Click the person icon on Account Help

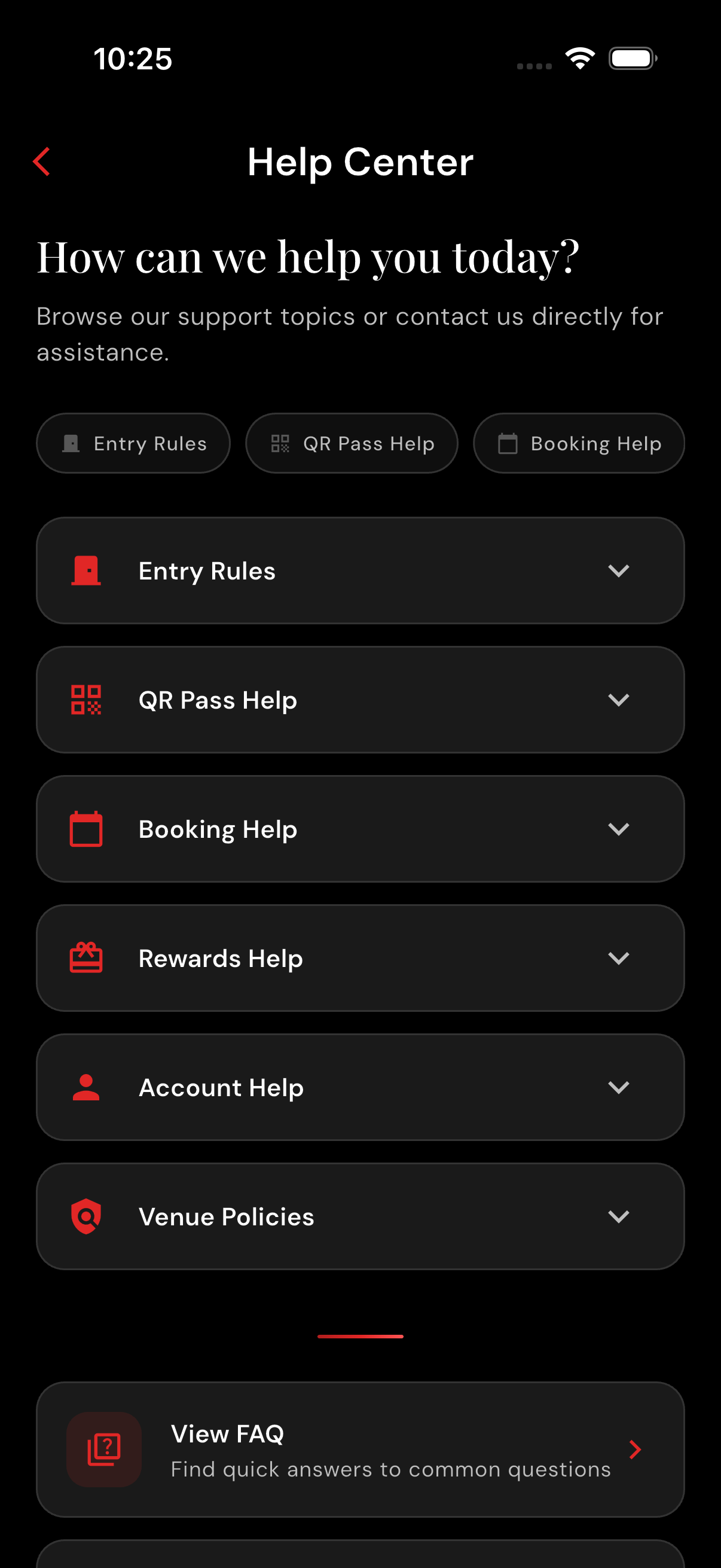(x=87, y=1088)
